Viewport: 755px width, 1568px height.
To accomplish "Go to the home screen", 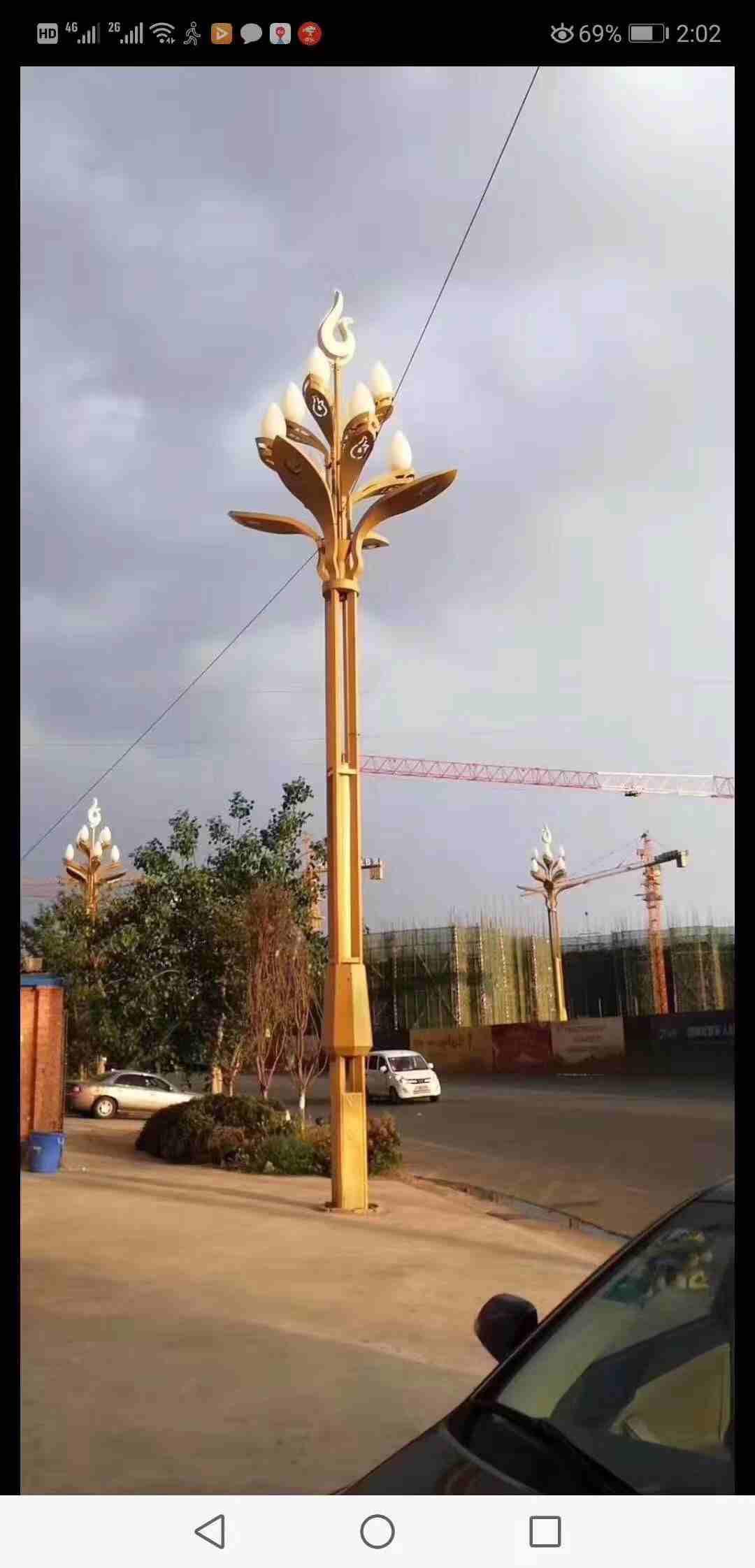I will tap(377, 1532).
